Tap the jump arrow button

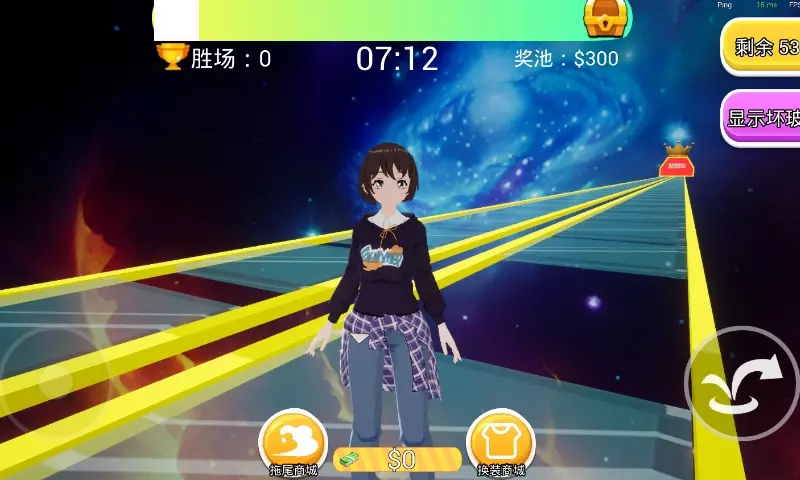click(x=743, y=383)
